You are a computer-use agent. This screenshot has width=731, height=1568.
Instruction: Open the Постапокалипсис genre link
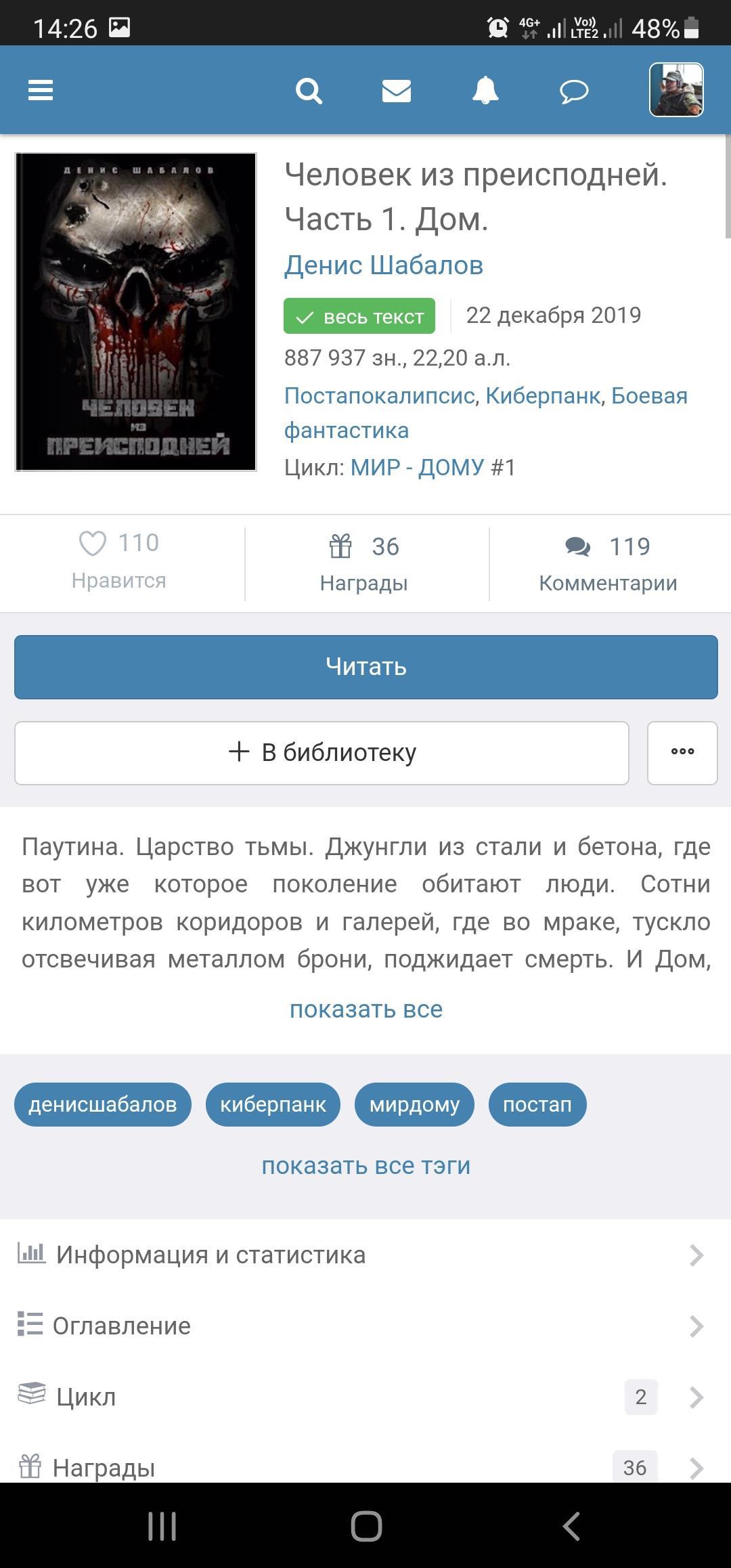click(x=379, y=395)
